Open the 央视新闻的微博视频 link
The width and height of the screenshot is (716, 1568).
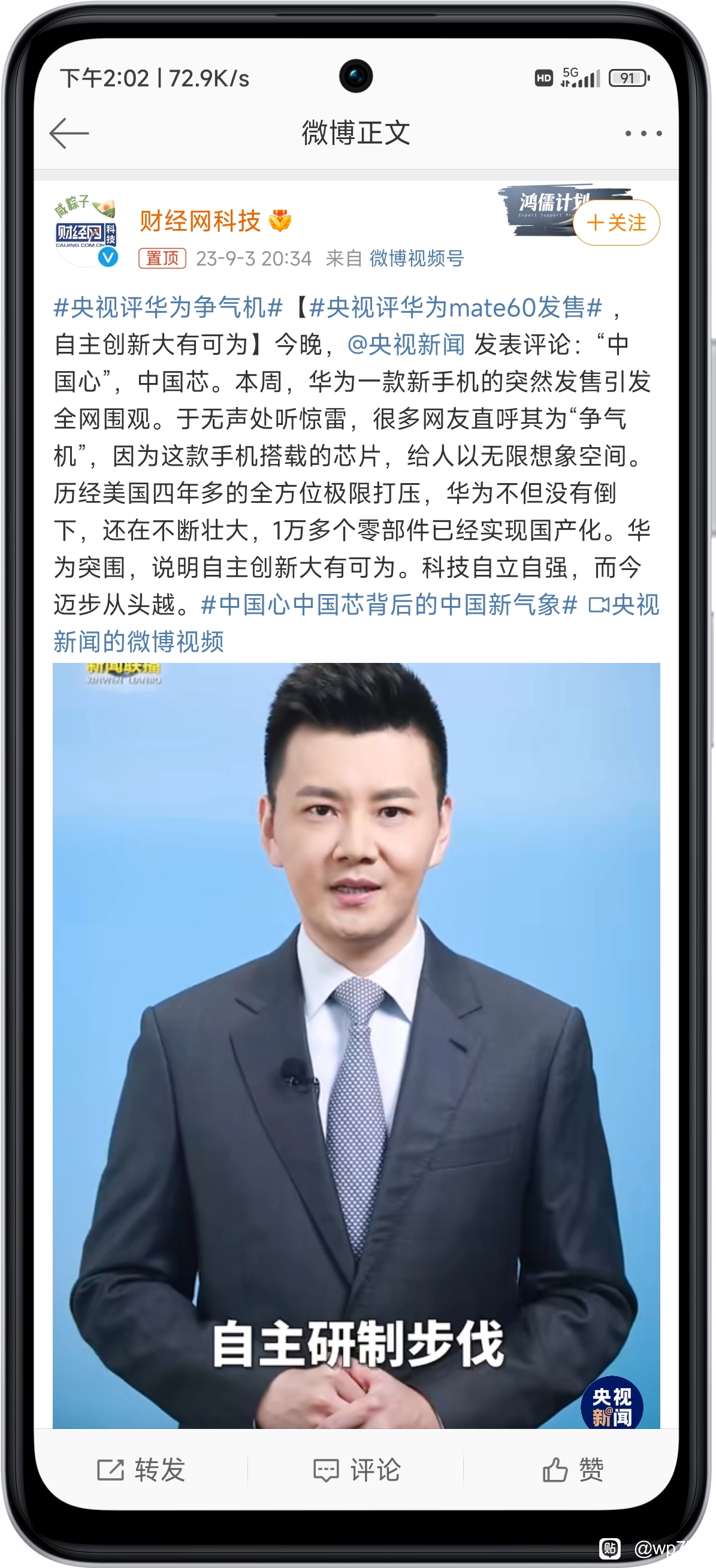click(357, 623)
